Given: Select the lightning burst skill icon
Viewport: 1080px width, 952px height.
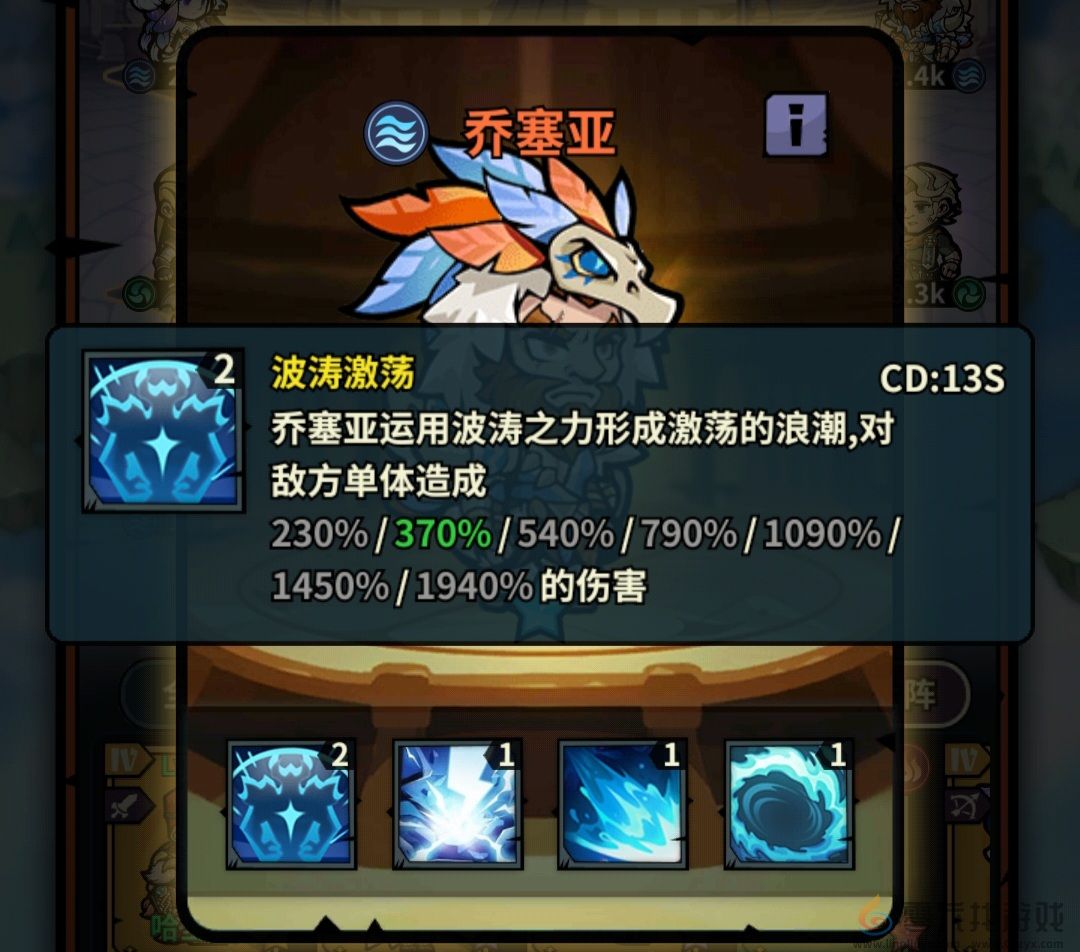Looking at the screenshot, I should (457, 804).
